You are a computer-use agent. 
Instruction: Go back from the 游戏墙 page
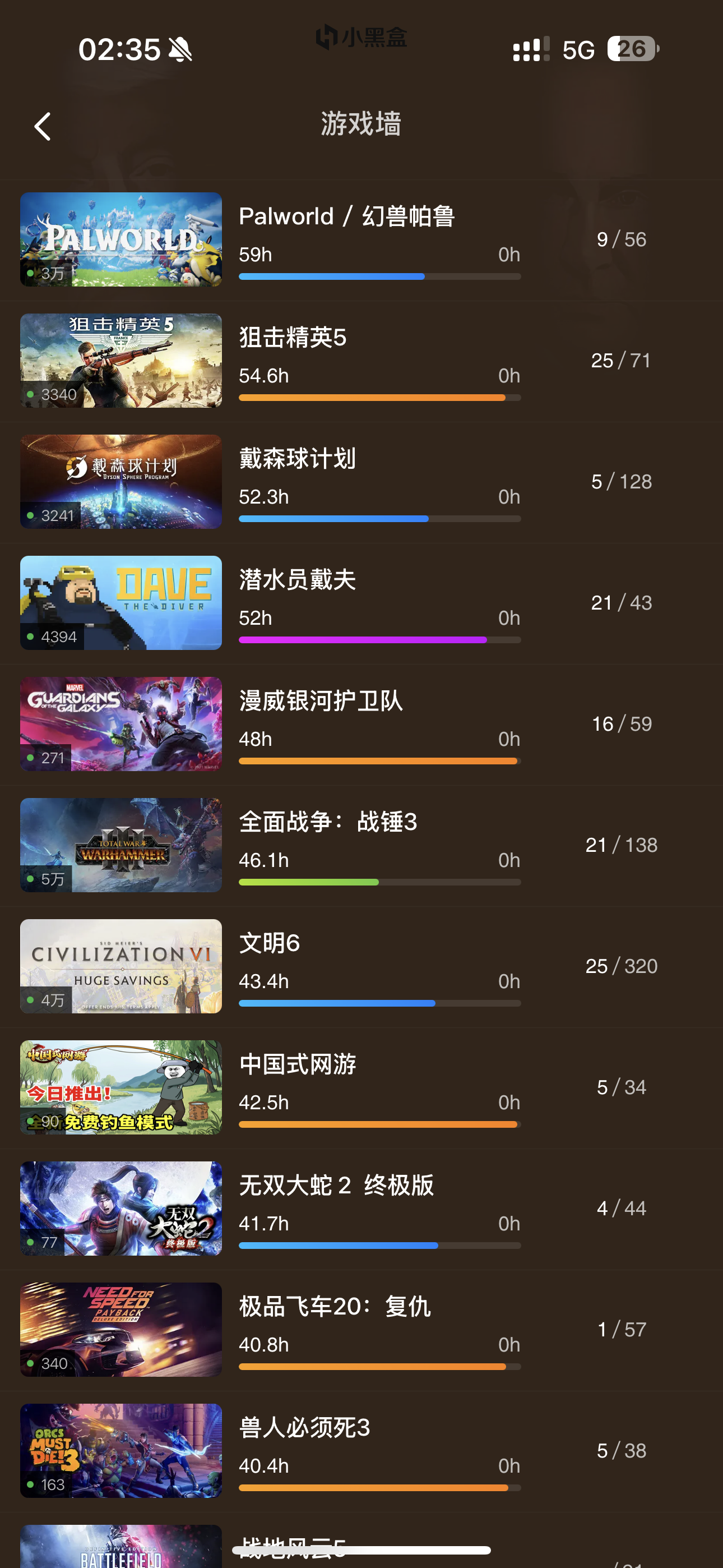pos(43,127)
